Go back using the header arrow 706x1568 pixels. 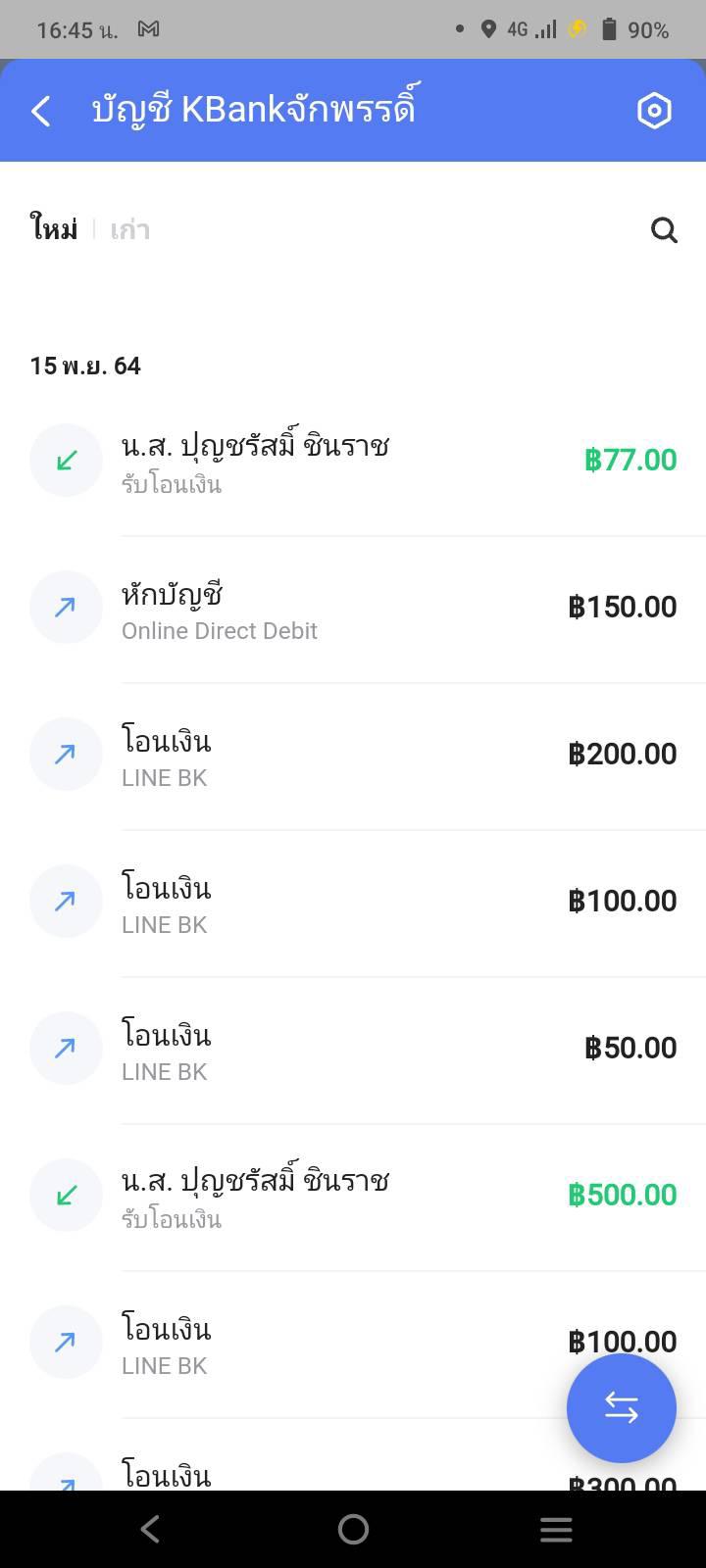(x=41, y=111)
